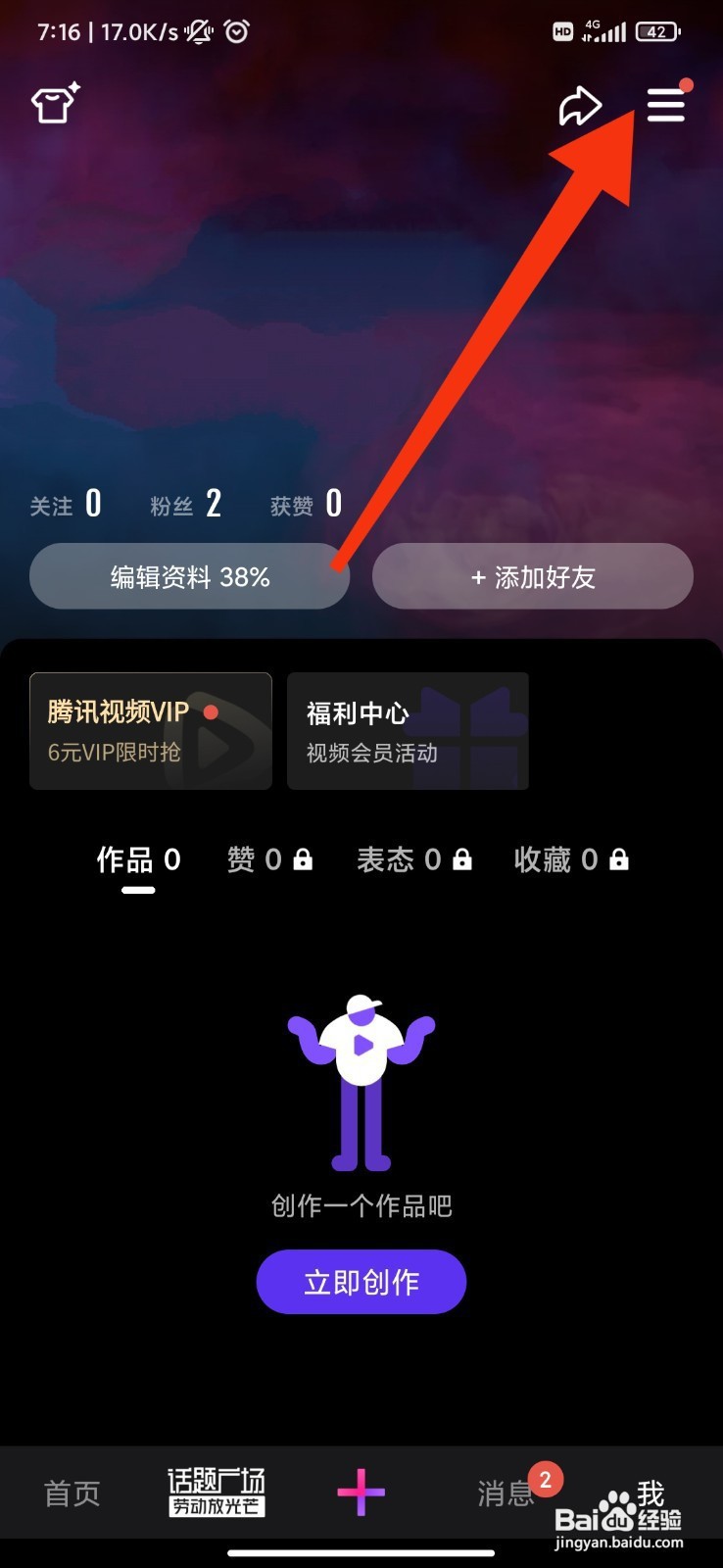
Task: View your 粉丝 follower count
Action: 186,503
